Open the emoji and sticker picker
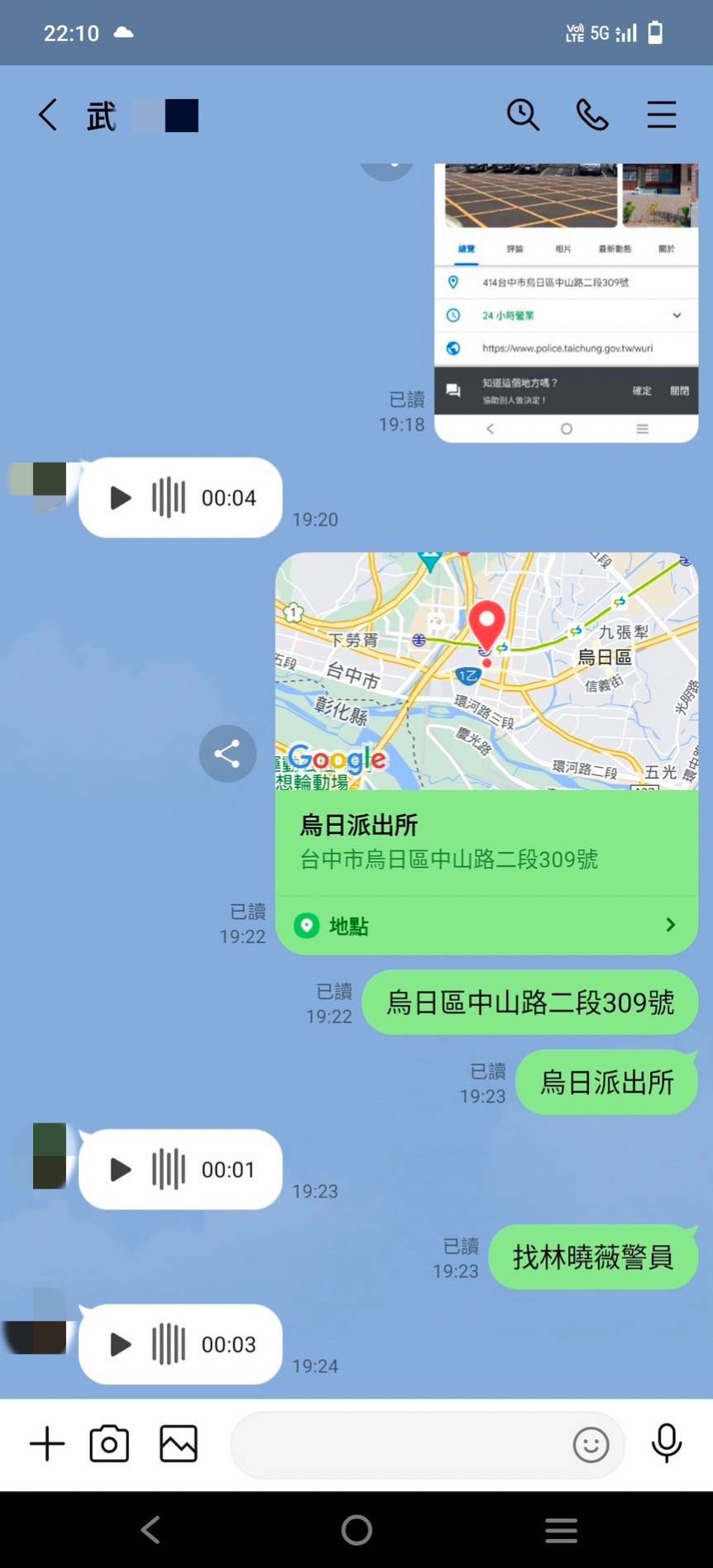The height and width of the screenshot is (1568, 713). pyautogui.click(x=591, y=1445)
